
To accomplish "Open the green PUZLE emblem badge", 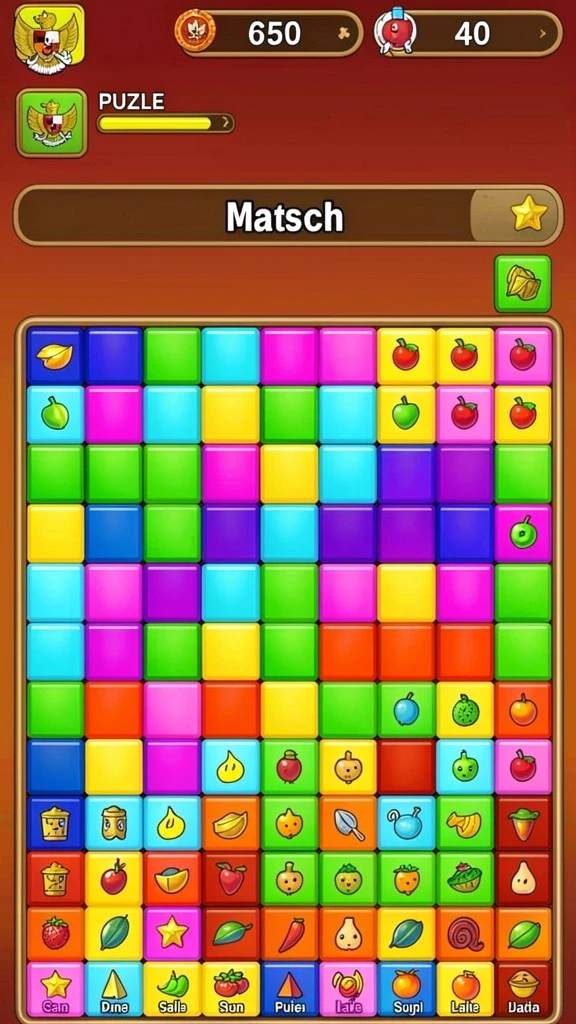I will [x=52, y=122].
